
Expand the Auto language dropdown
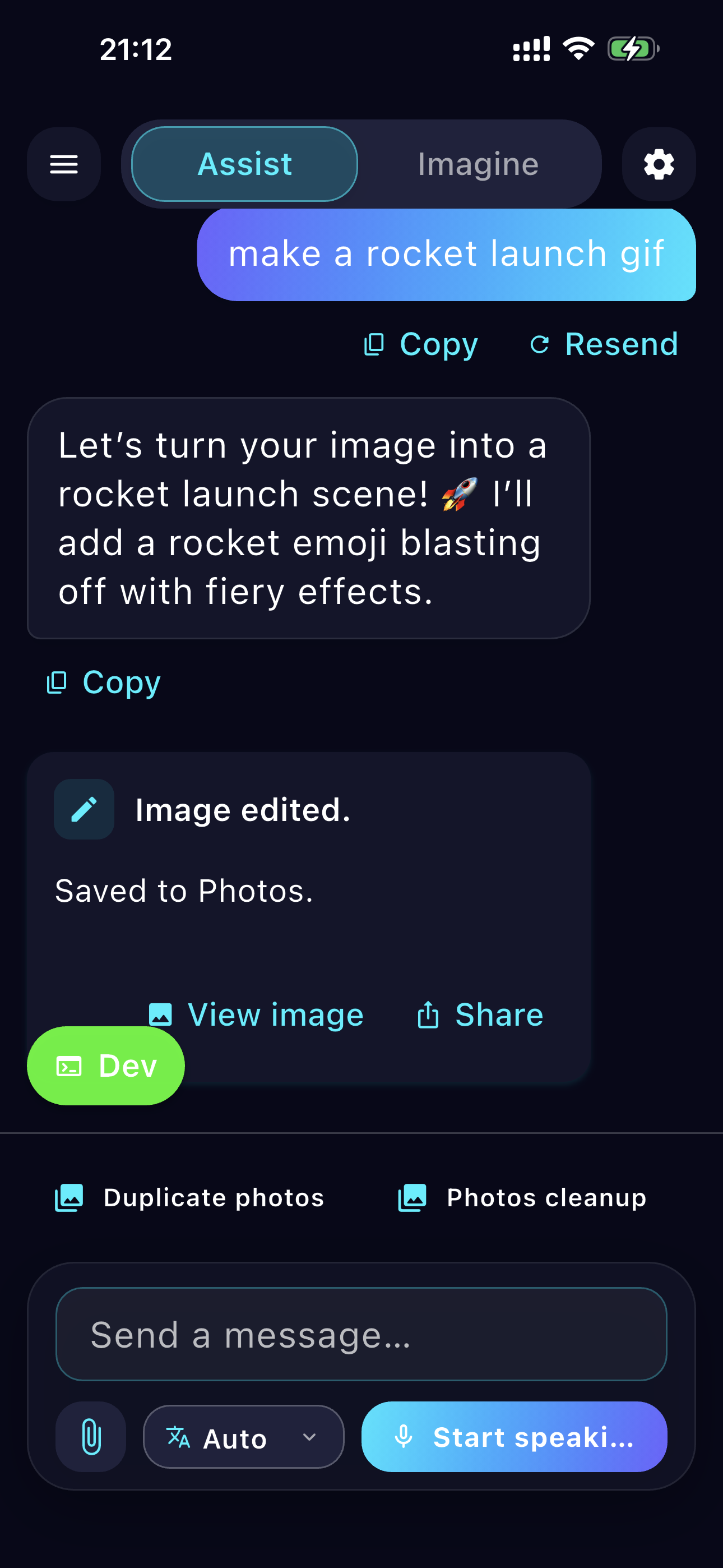click(x=243, y=1437)
